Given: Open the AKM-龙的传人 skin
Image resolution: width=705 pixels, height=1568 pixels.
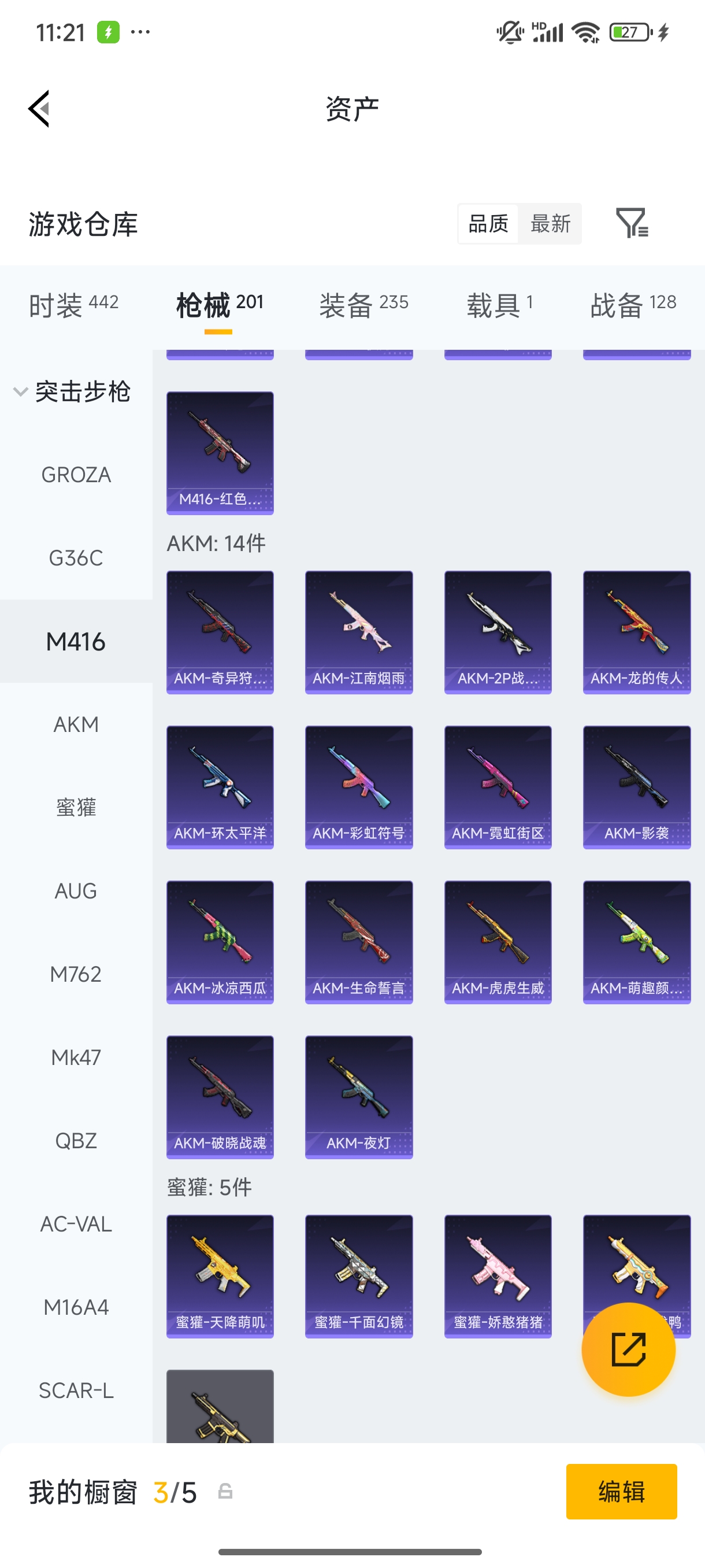Looking at the screenshot, I should [x=637, y=633].
